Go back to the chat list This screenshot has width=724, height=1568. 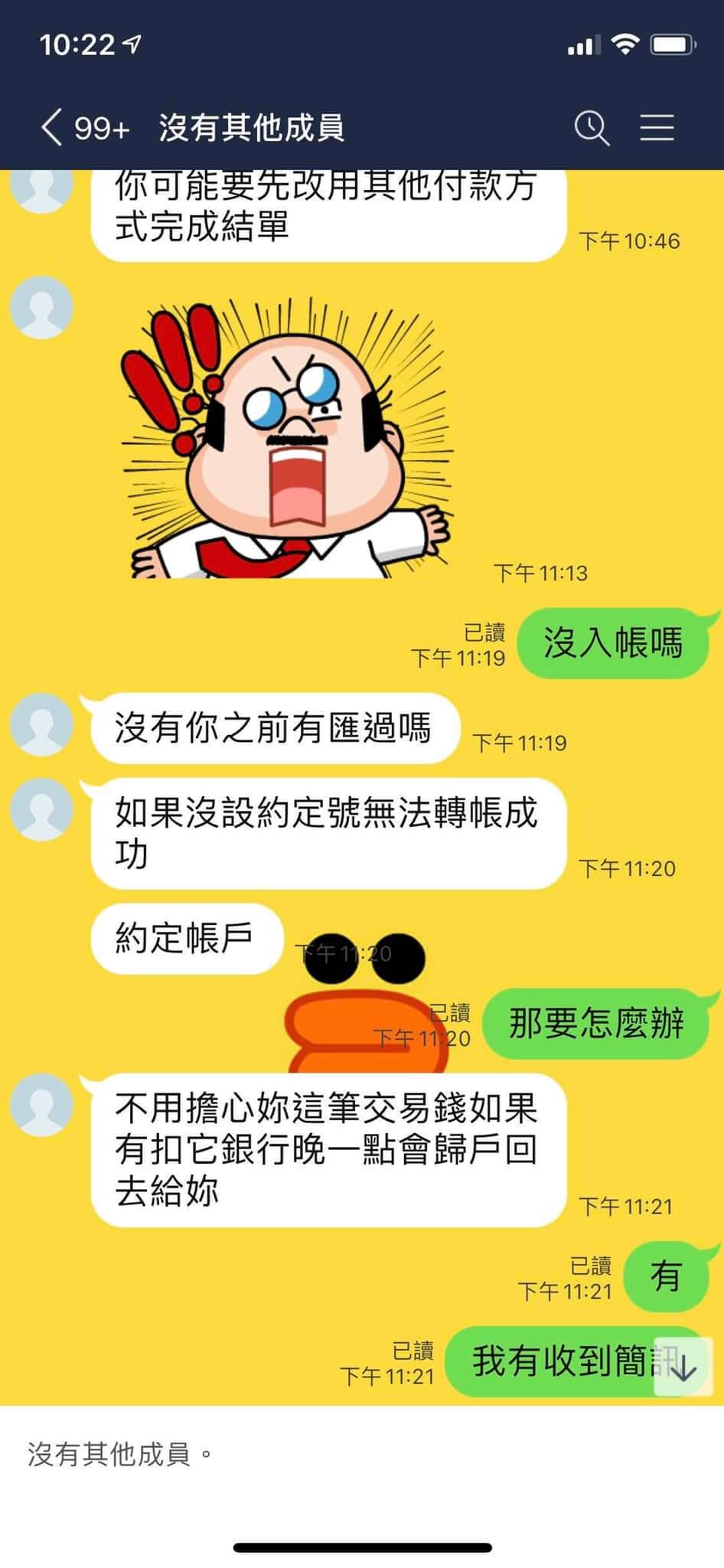(x=52, y=127)
